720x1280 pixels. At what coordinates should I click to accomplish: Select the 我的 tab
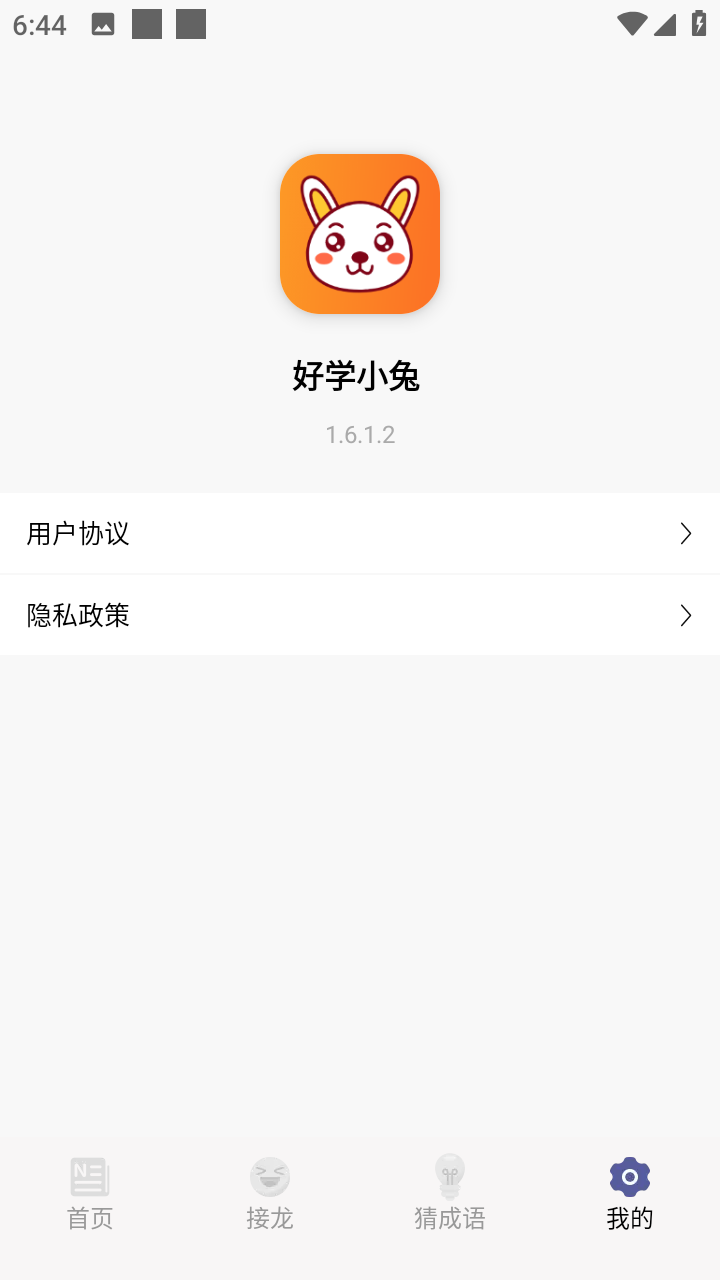coord(630,1194)
